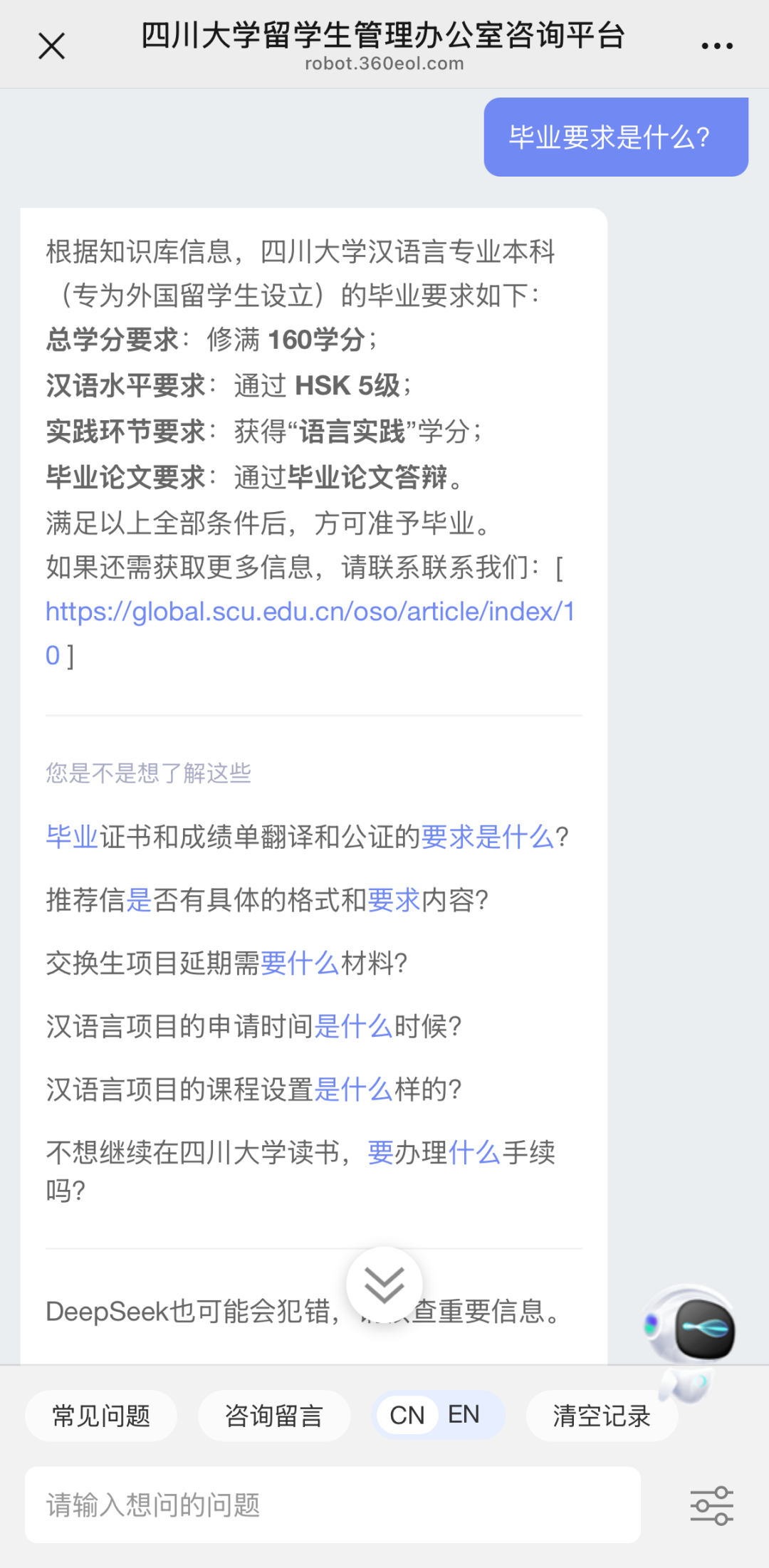The height and width of the screenshot is (1568, 769).
Task: Choose the 汉语言项目的申请时间 question
Action: (x=253, y=1027)
